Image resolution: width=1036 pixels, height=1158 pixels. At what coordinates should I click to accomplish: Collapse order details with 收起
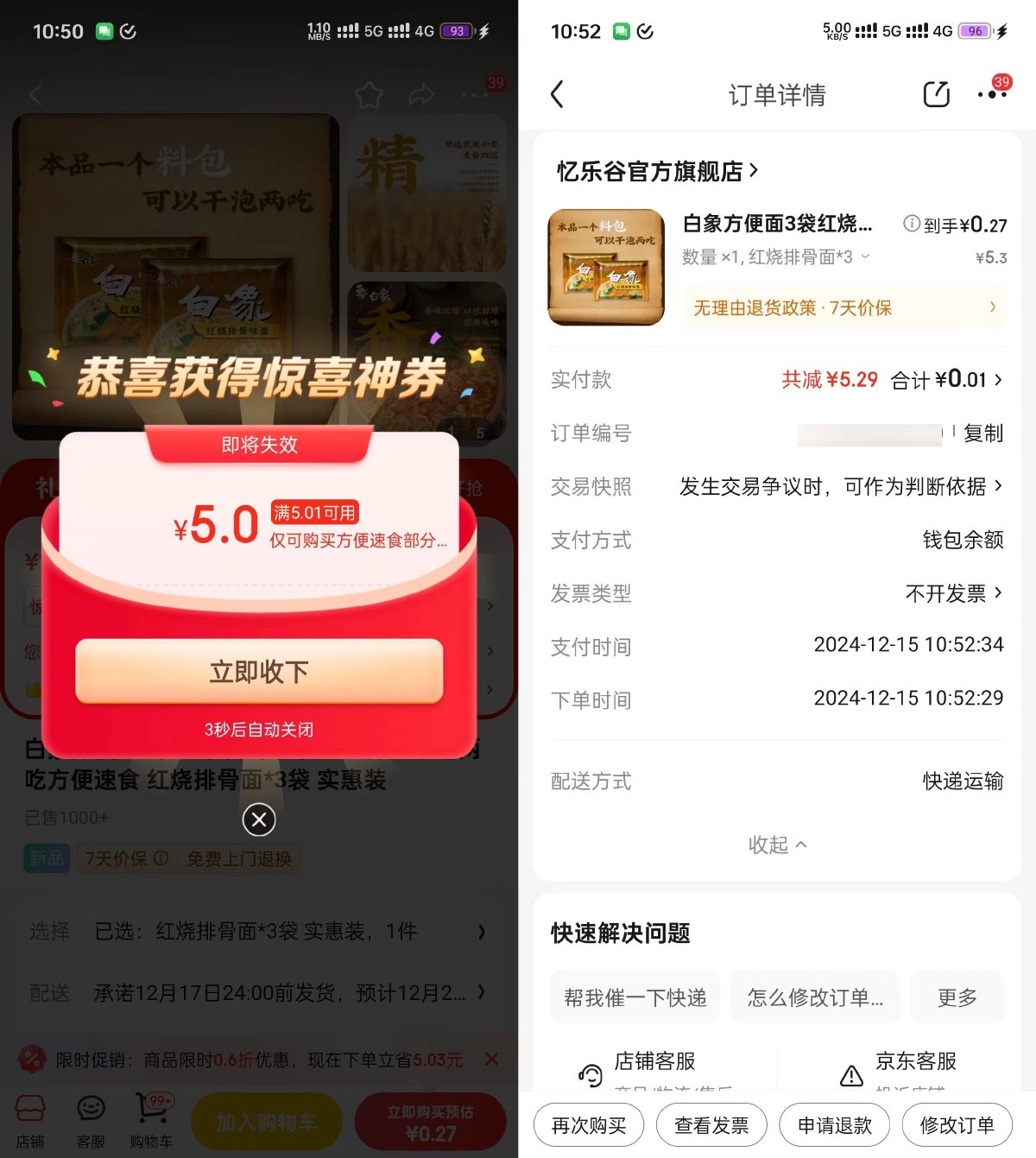[777, 845]
